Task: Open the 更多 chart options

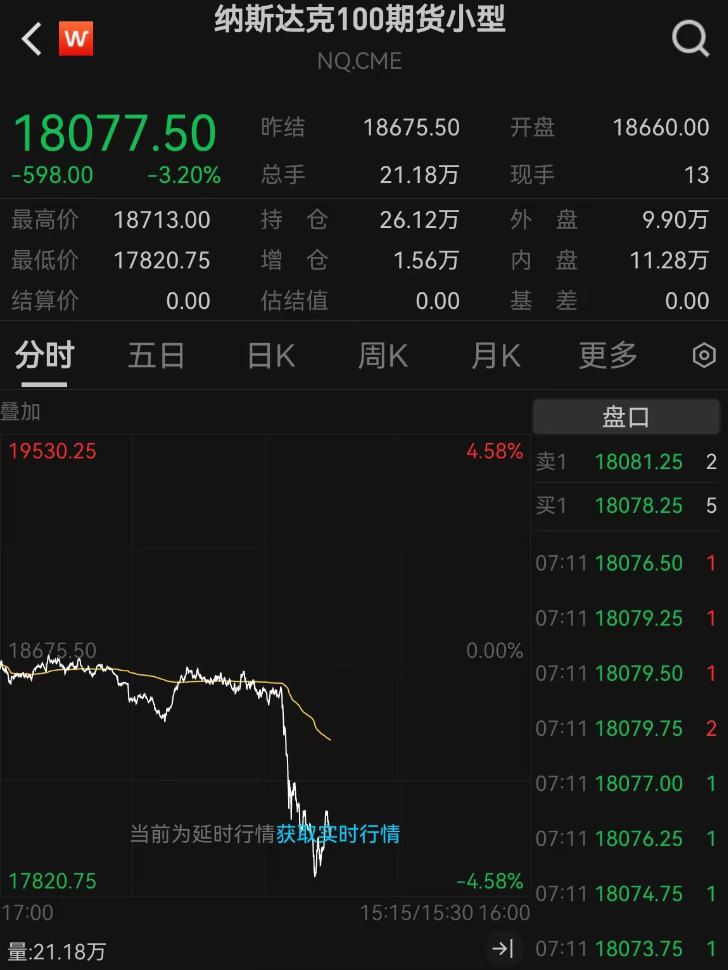Action: click(x=608, y=355)
